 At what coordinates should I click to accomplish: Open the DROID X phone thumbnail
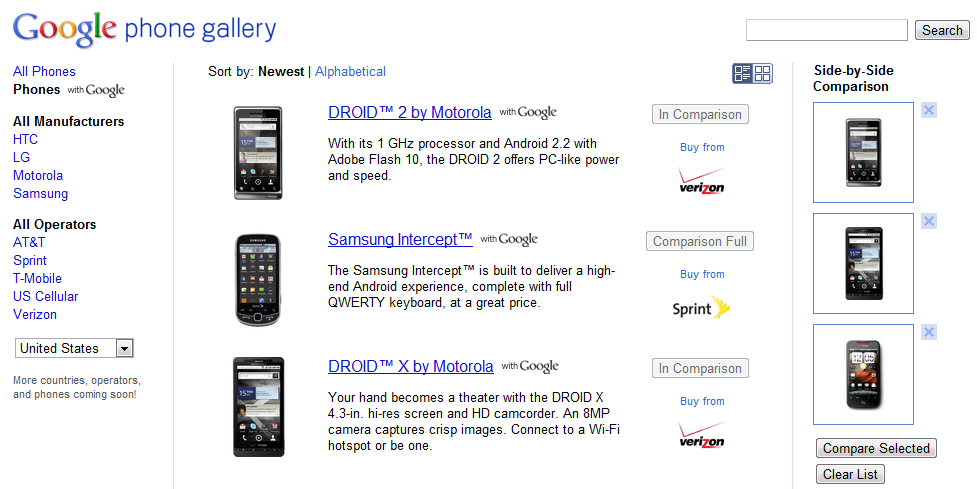point(258,407)
